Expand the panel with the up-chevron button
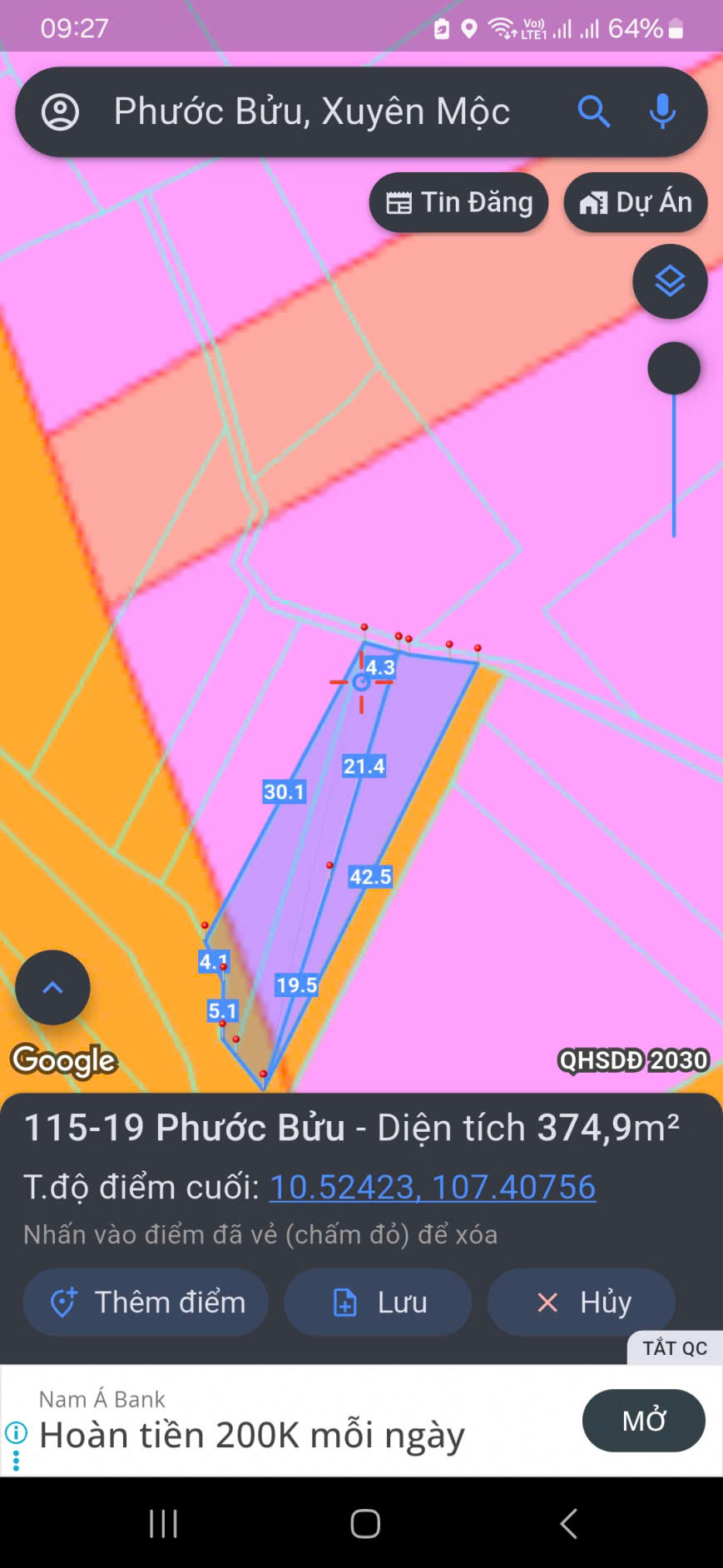 (52, 988)
